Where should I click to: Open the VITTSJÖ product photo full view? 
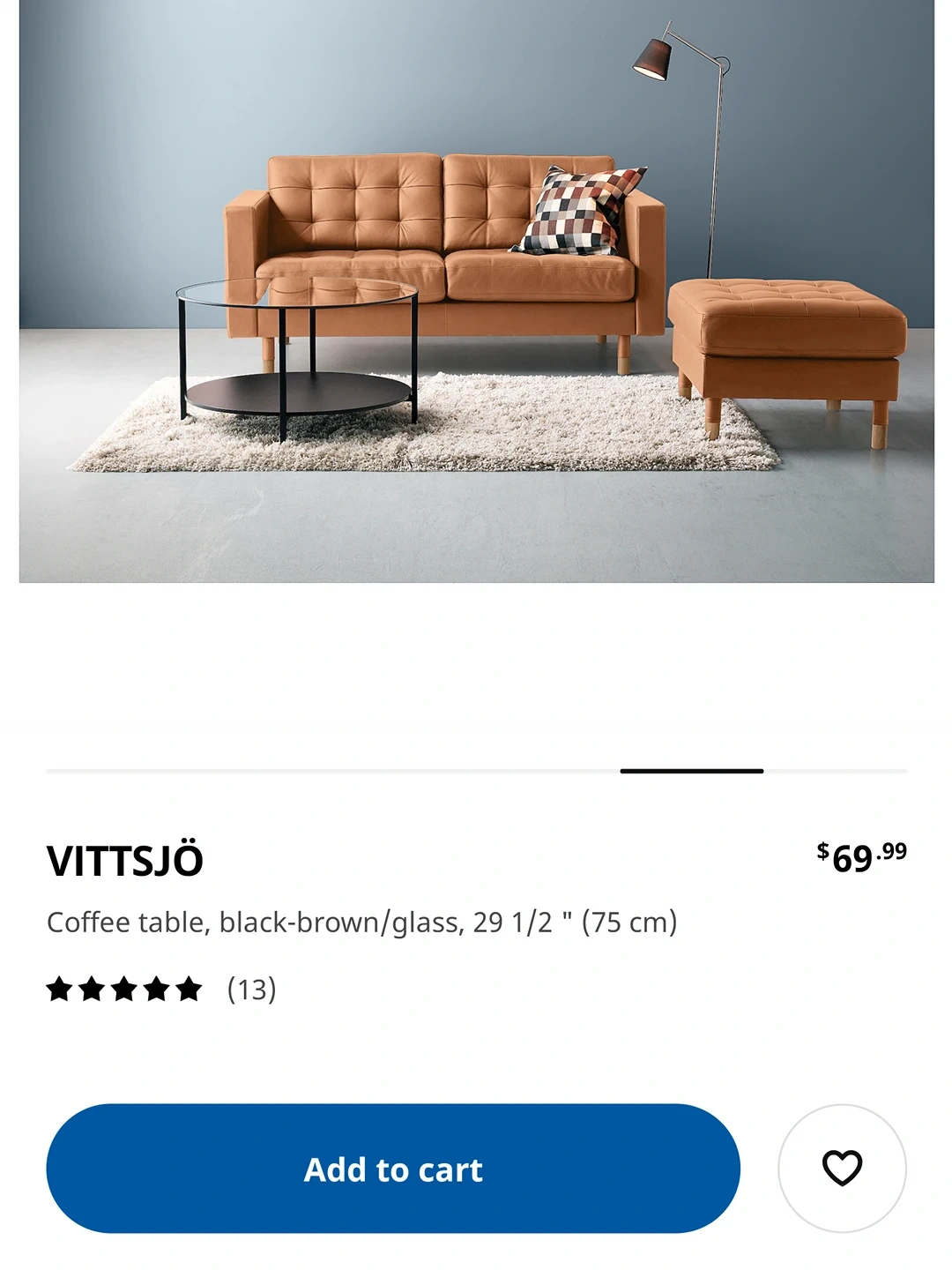click(476, 291)
